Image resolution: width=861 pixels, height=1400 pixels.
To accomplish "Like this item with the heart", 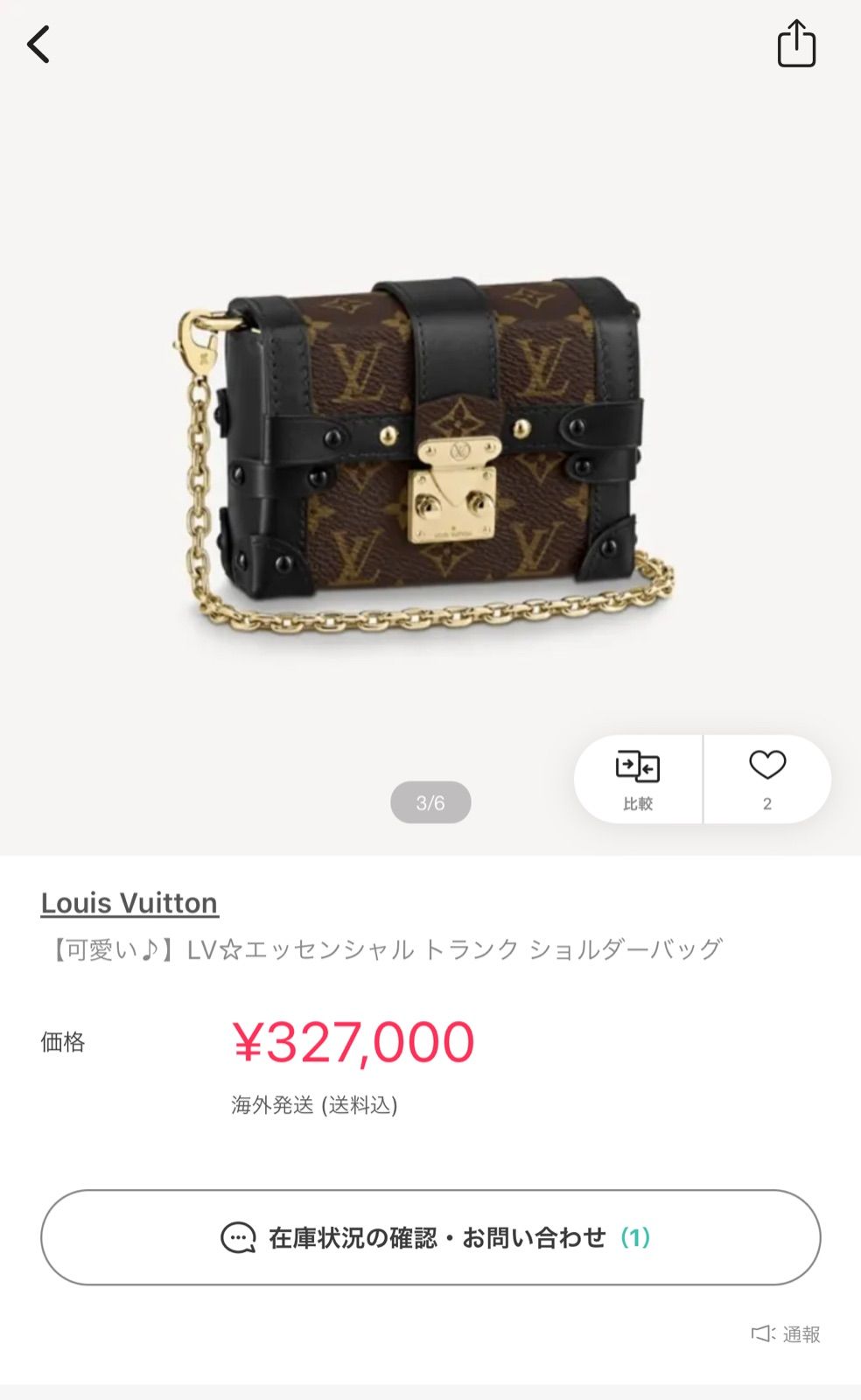I will 767,779.
